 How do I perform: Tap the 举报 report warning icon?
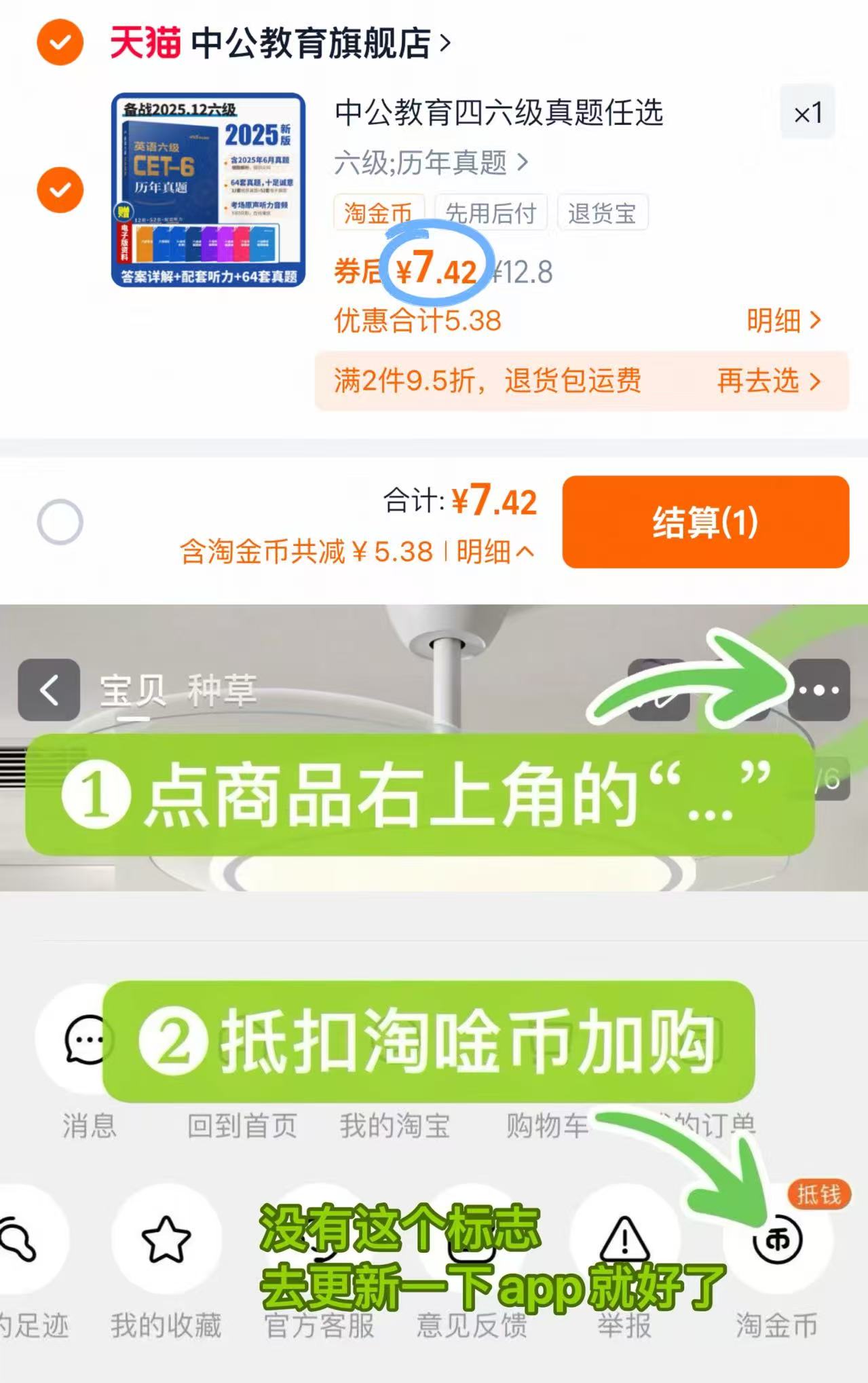(x=623, y=1238)
